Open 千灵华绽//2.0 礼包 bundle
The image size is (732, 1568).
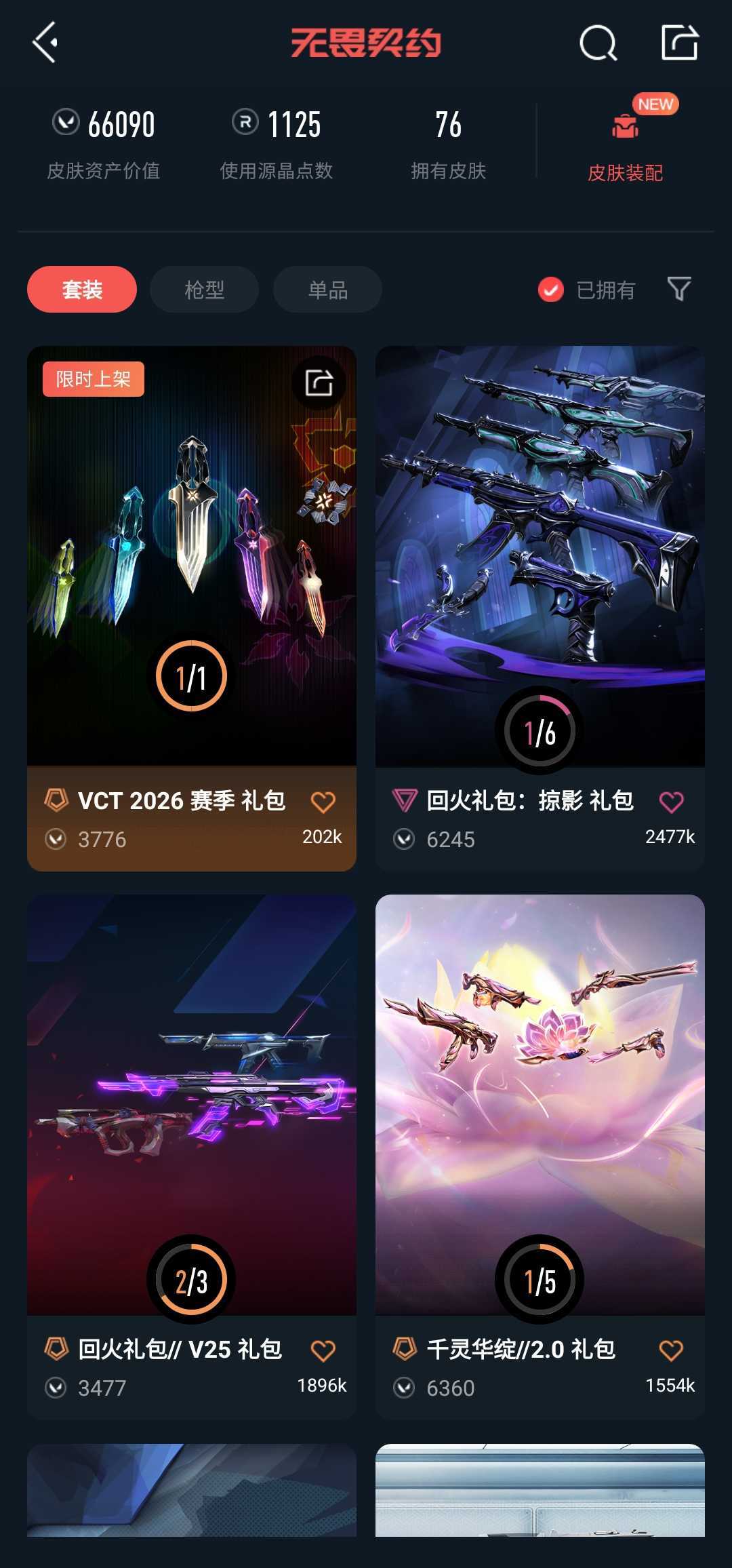click(540, 1105)
